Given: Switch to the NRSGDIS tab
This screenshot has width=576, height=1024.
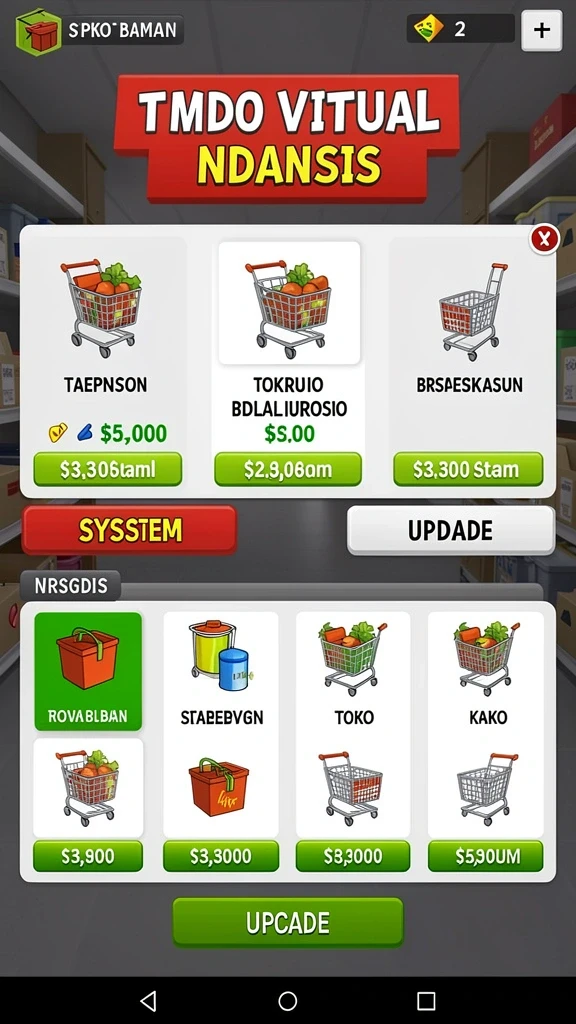Looking at the screenshot, I should (x=71, y=585).
